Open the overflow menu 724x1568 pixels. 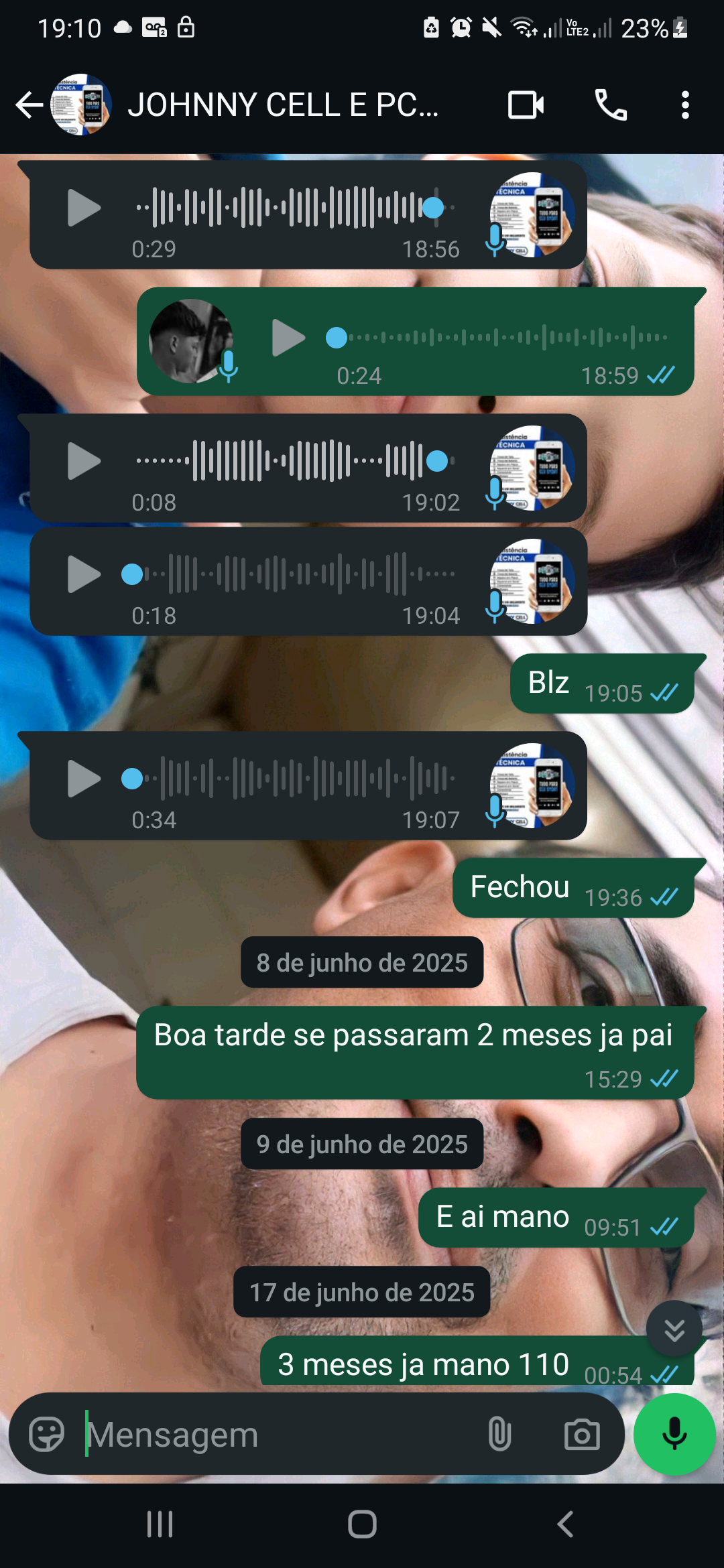(684, 105)
